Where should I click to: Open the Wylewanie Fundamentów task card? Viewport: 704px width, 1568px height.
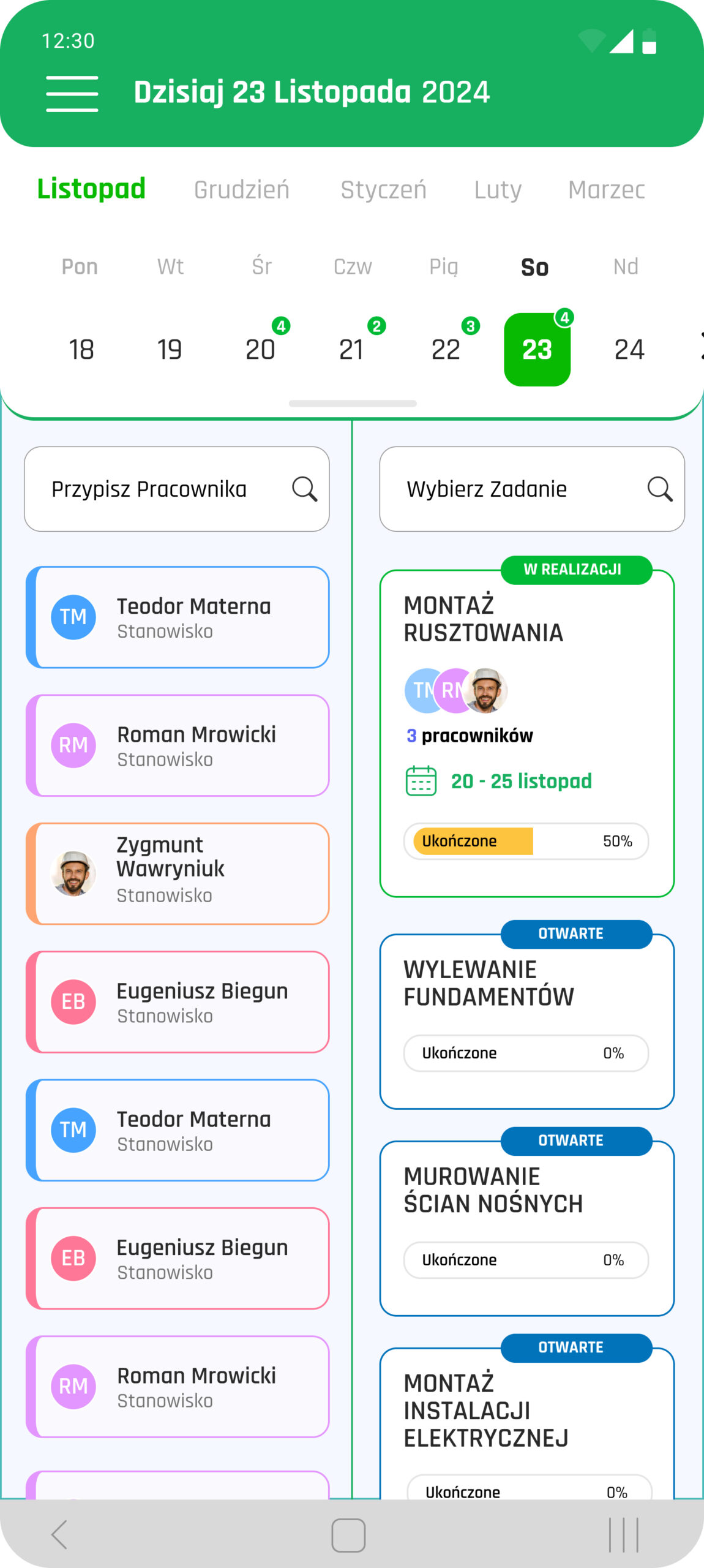click(526, 1017)
